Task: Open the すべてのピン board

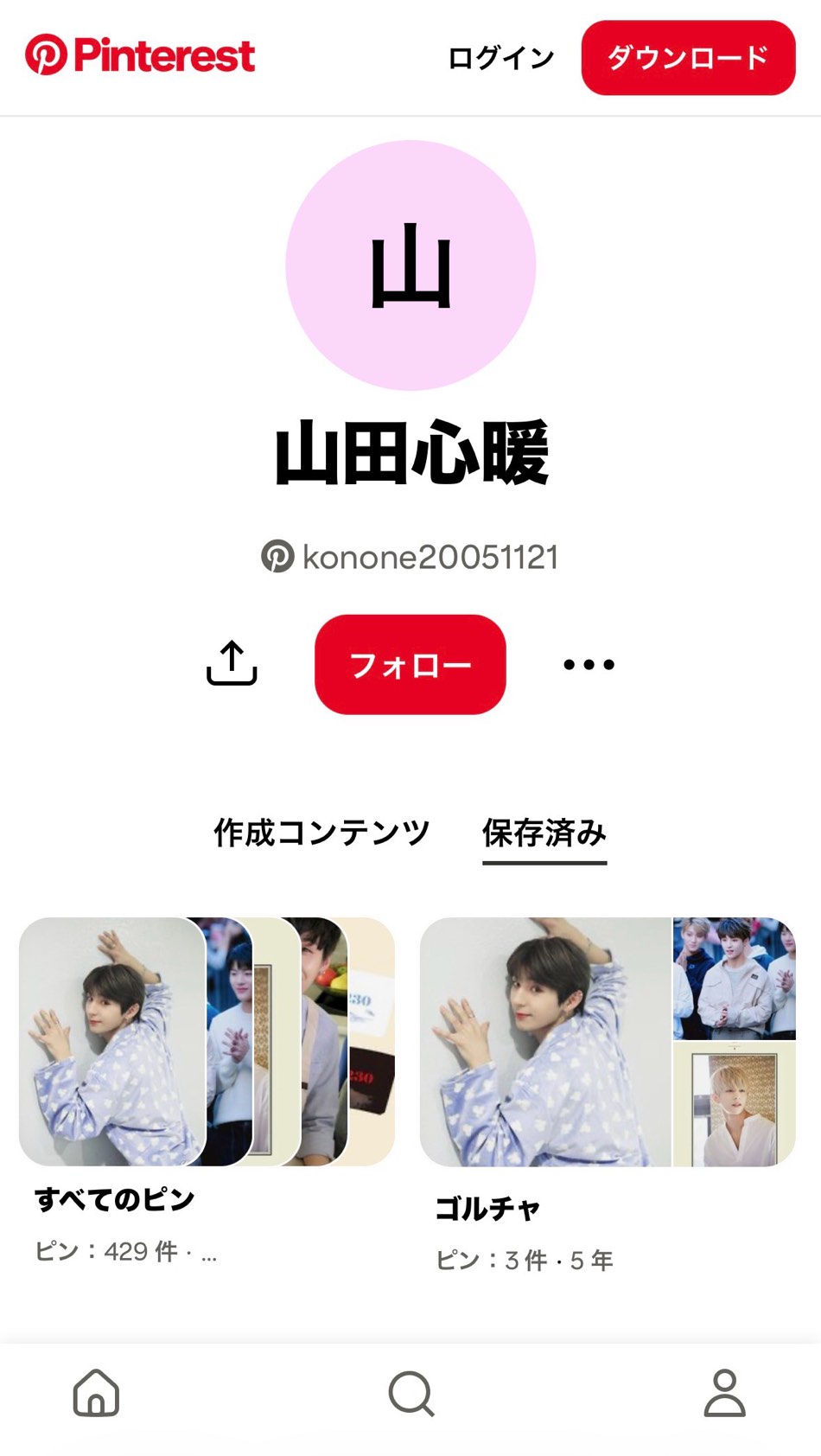Action: point(207,1042)
